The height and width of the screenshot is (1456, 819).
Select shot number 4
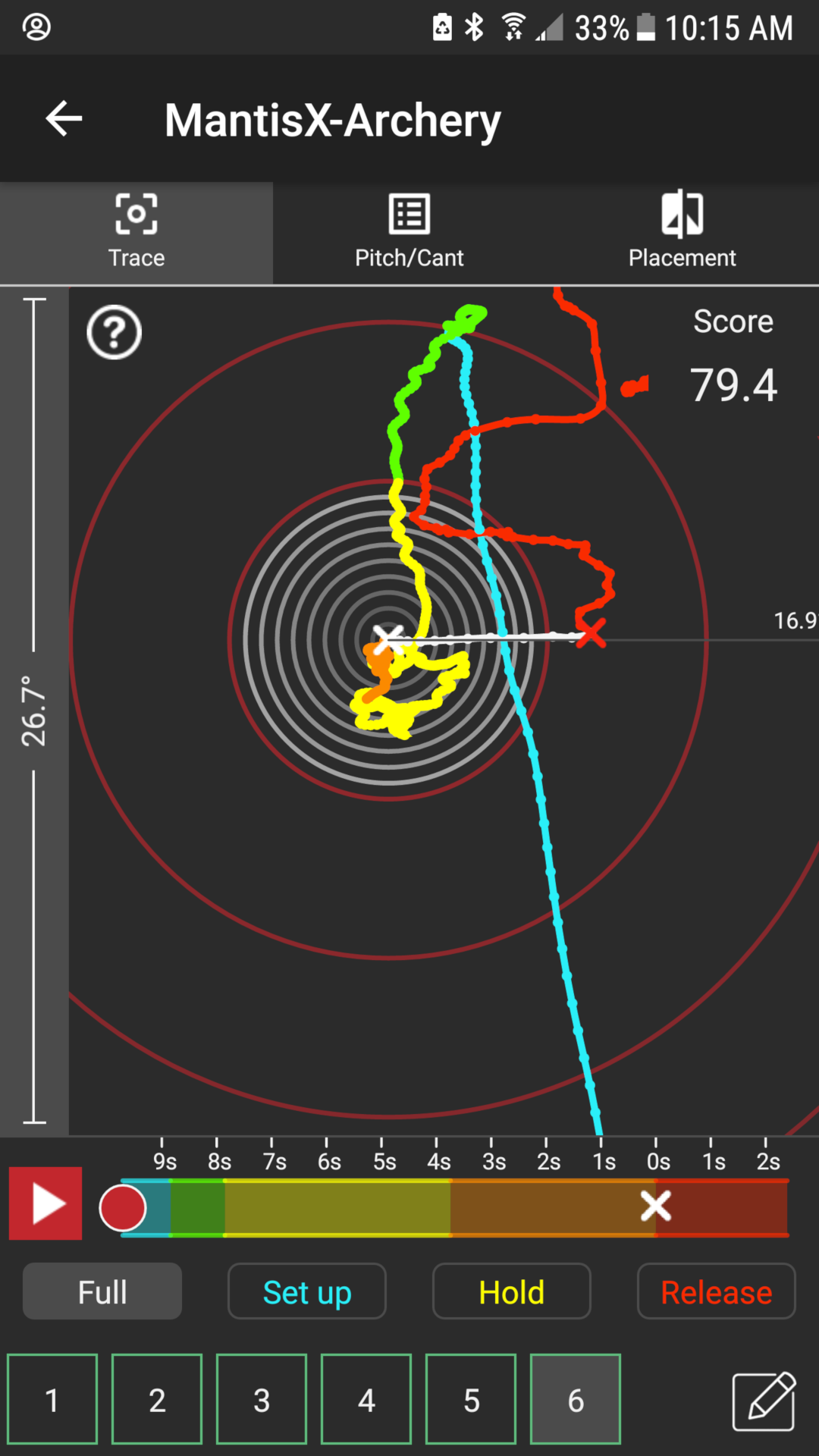coord(366,1399)
